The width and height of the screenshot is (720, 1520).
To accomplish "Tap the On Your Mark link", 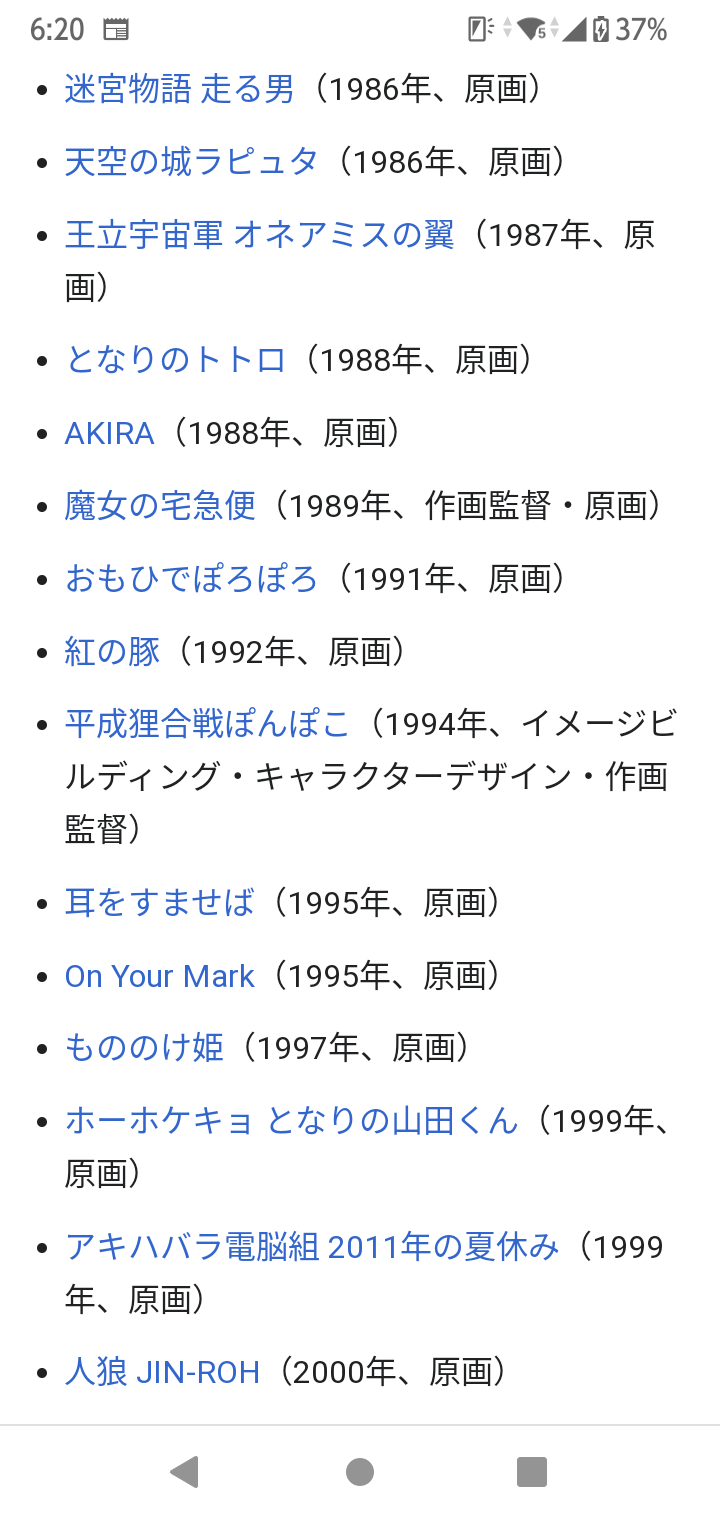I will 160,976.
